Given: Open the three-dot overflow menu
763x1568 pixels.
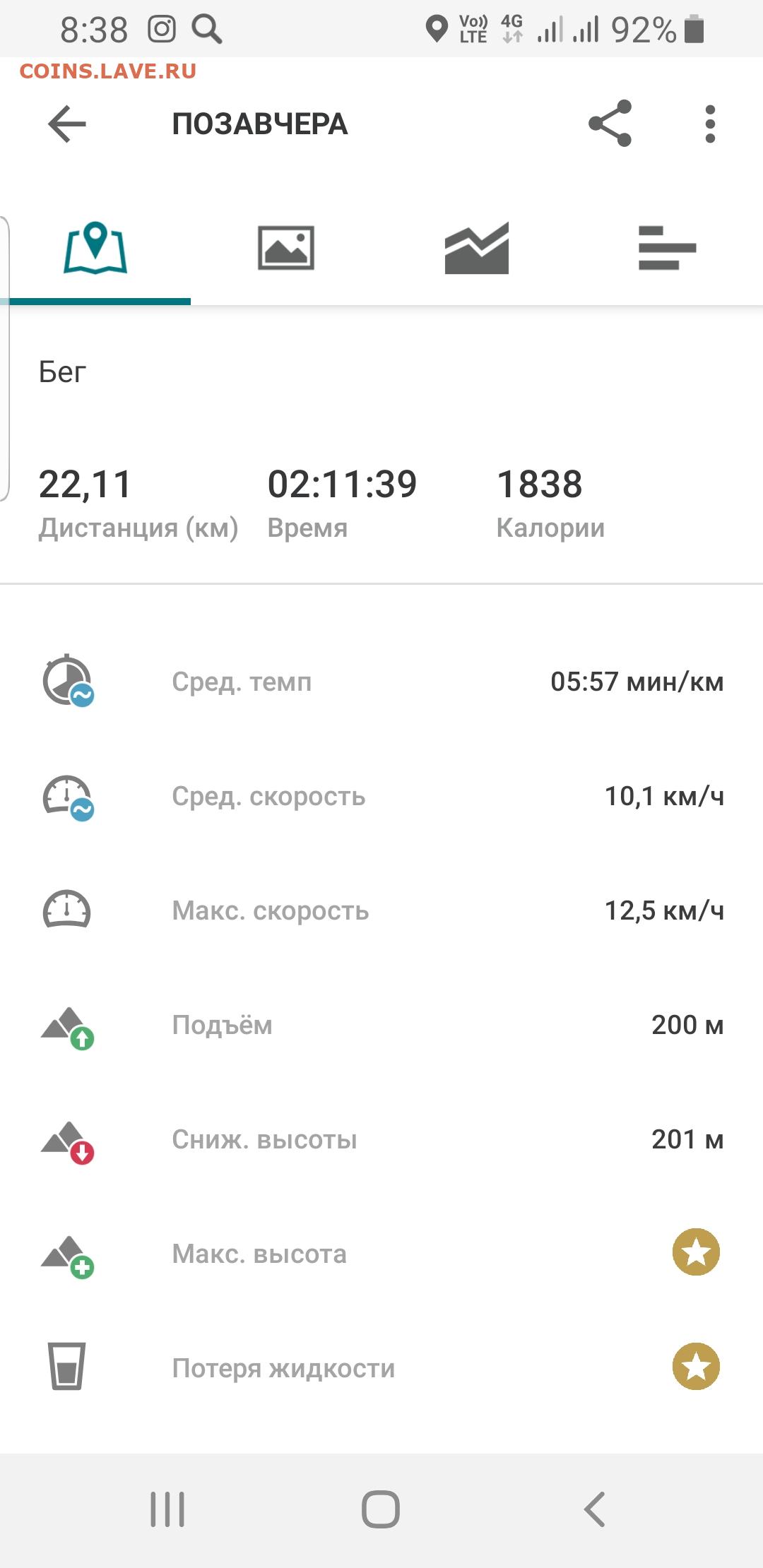Looking at the screenshot, I should 710,124.
